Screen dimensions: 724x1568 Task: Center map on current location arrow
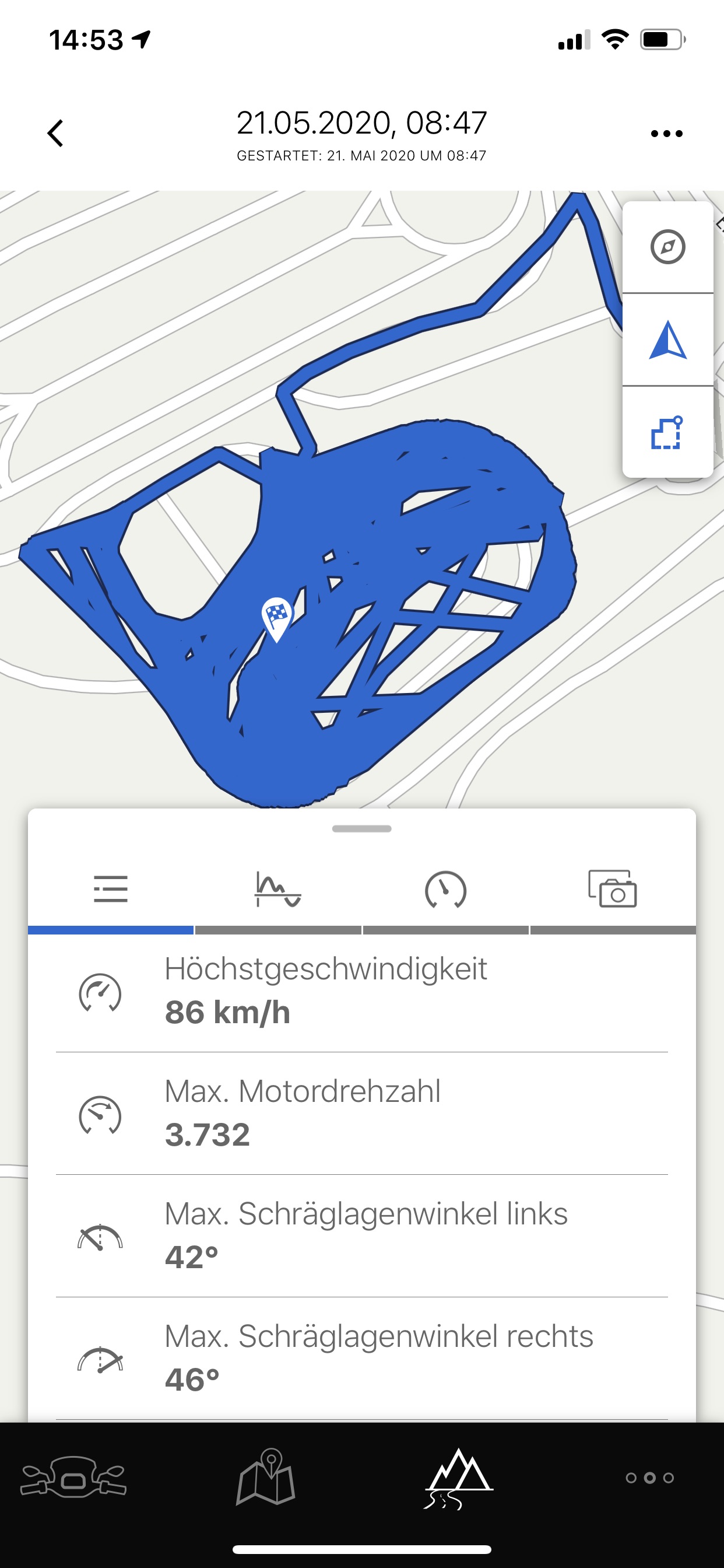click(x=667, y=339)
